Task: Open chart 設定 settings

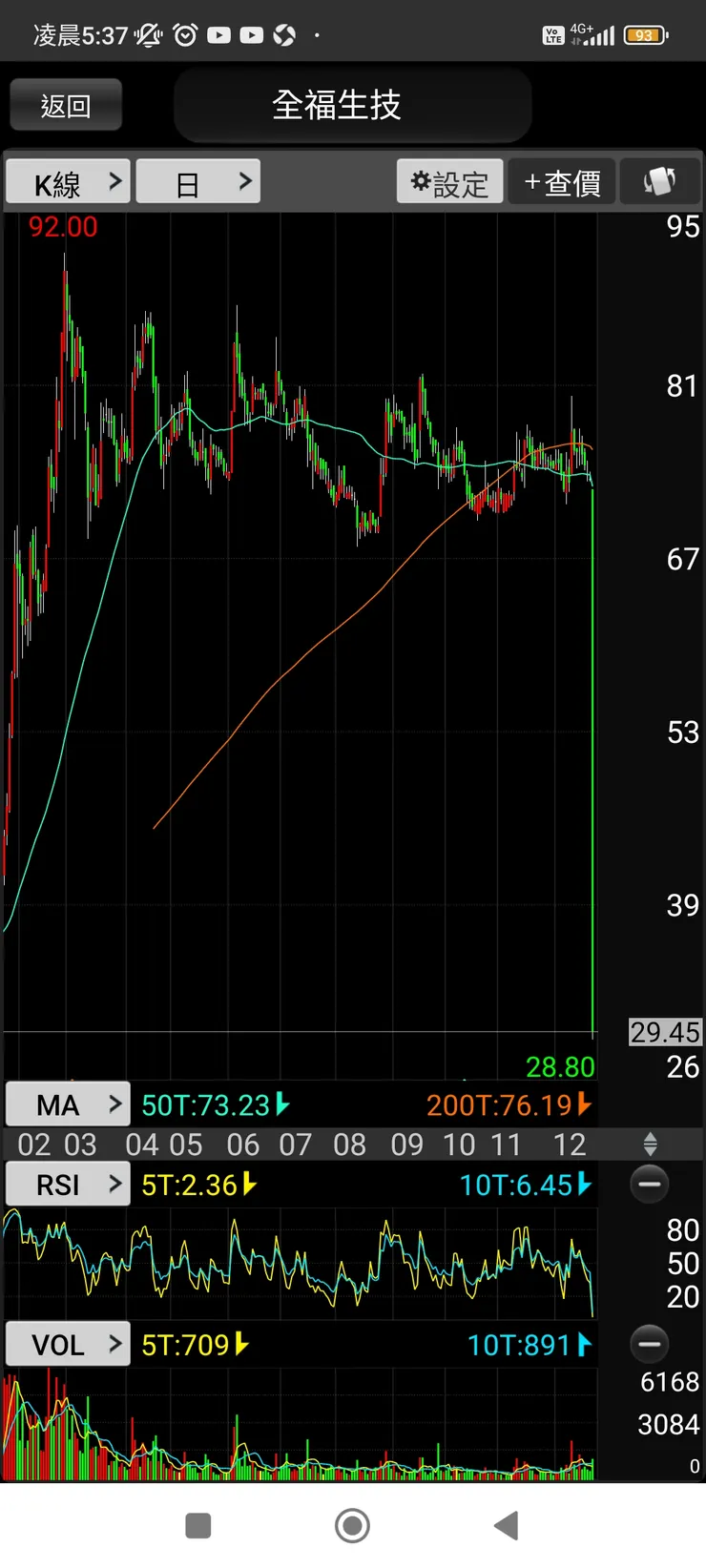Action: [449, 181]
